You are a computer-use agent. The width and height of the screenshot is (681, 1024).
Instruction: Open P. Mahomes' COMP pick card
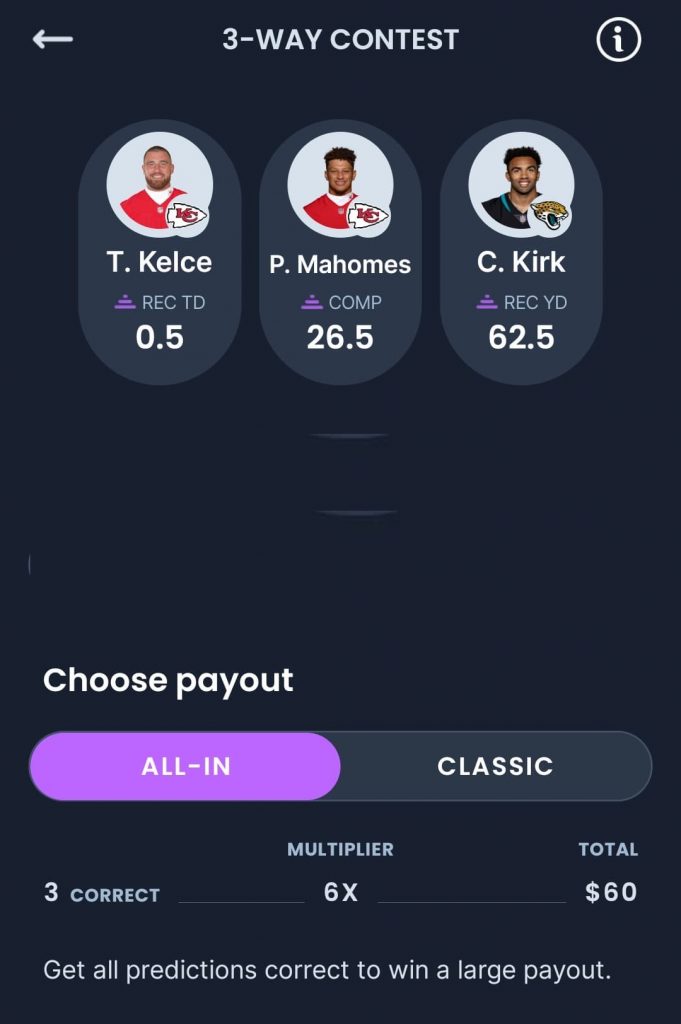[x=340, y=252]
